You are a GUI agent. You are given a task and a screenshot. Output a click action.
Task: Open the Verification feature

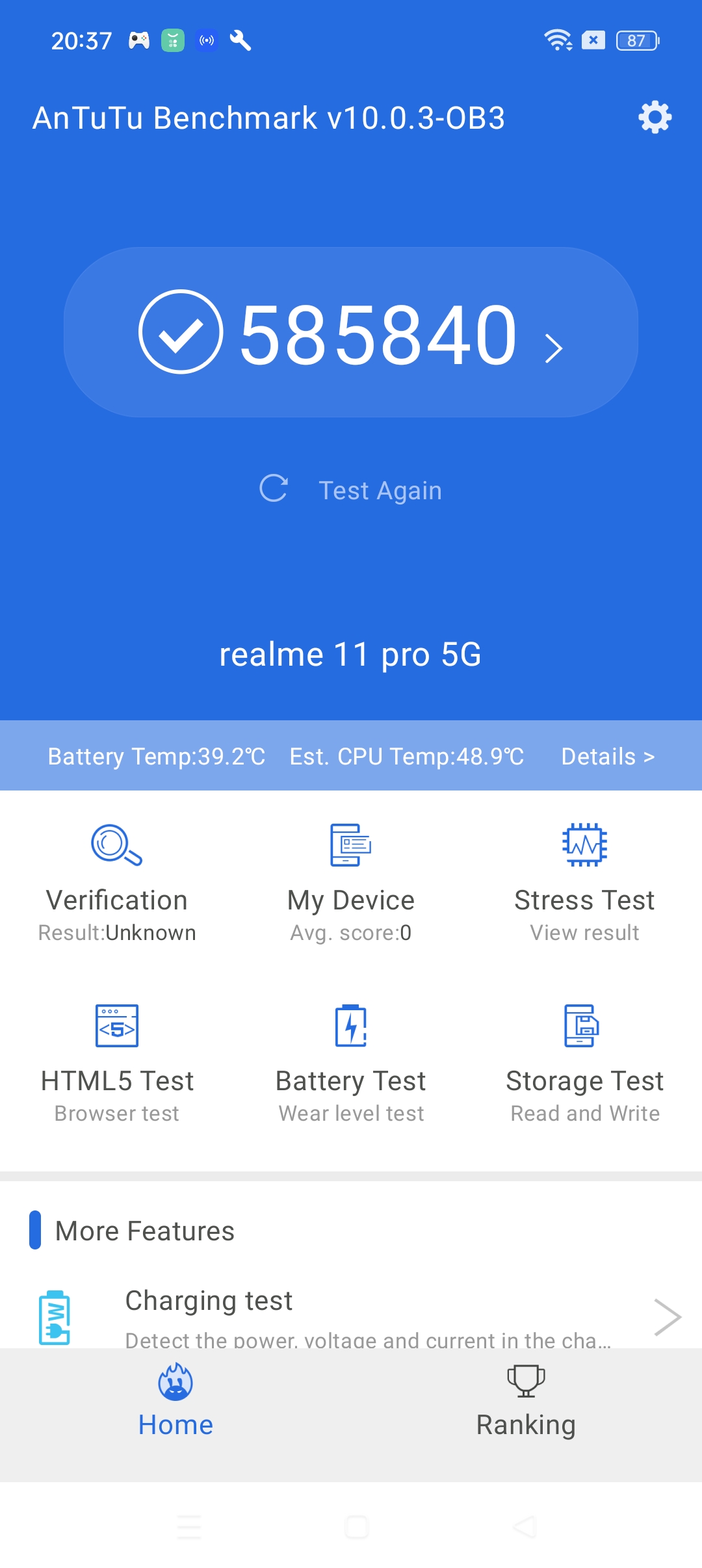pyautogui.click(x=117, y=900)
